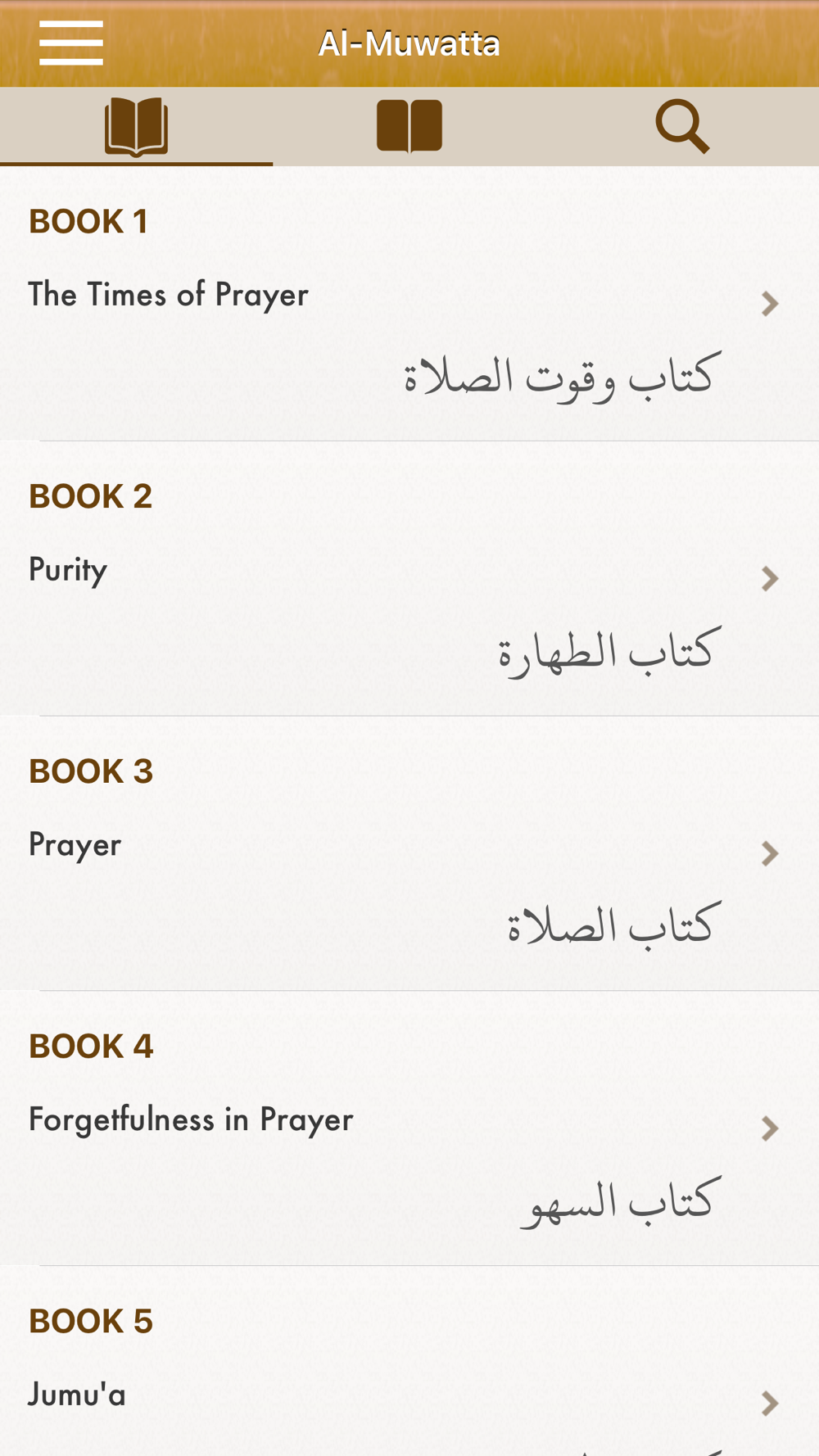This screenshot has height=1456, width=819.
Task: Open Book 3 Prayer
Action: coord(409,854)
